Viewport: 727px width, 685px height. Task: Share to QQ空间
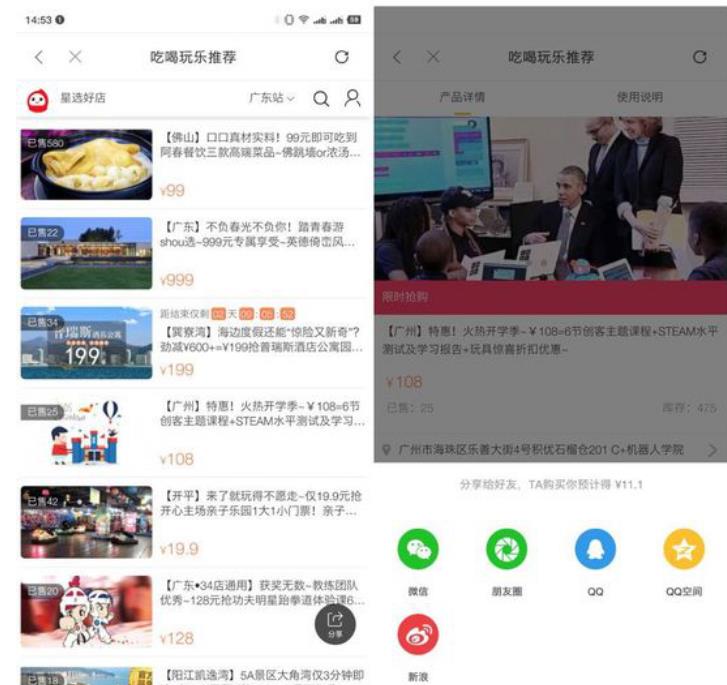click(684, 551)
